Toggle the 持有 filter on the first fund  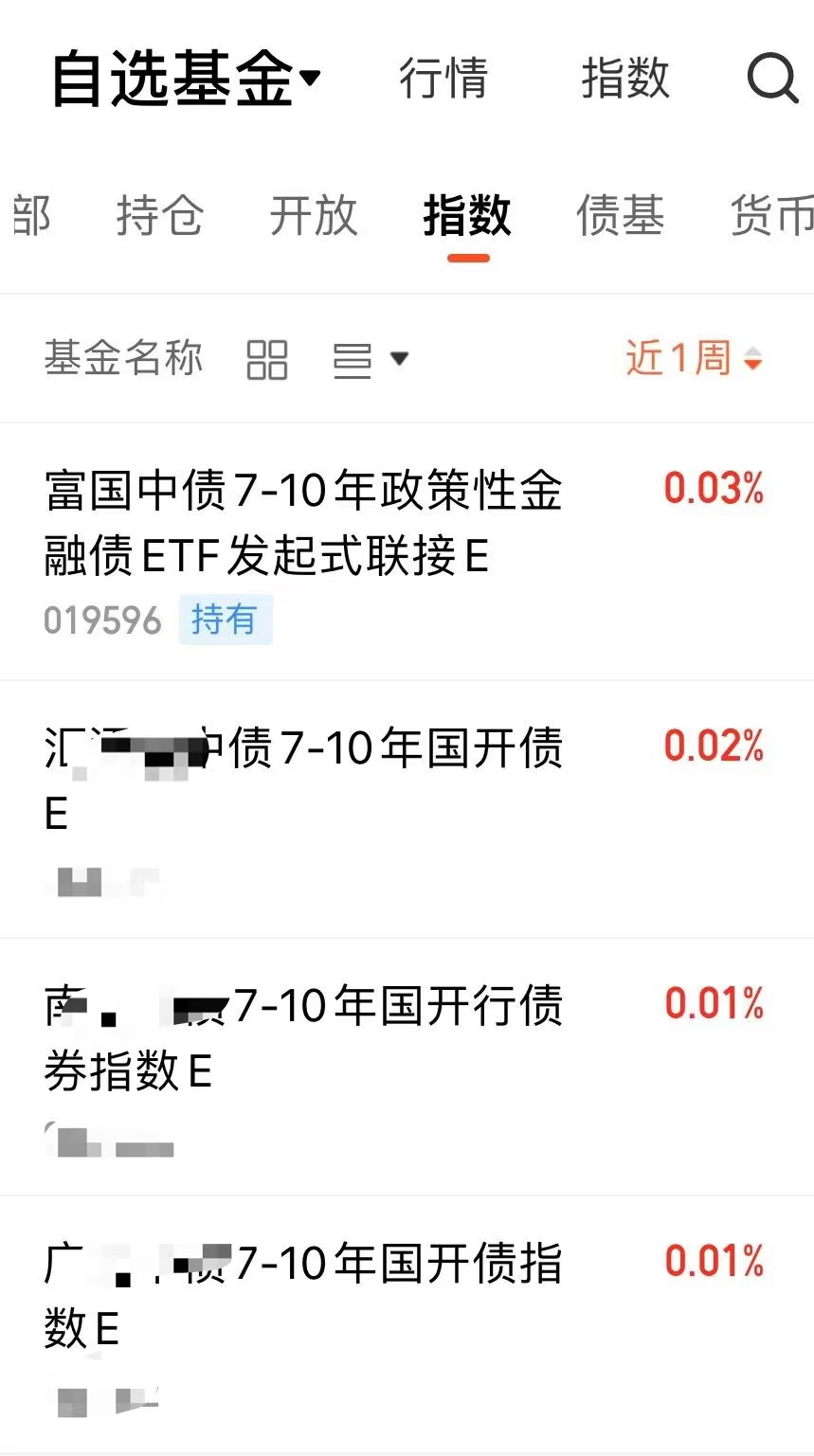(x=225, y=620)
